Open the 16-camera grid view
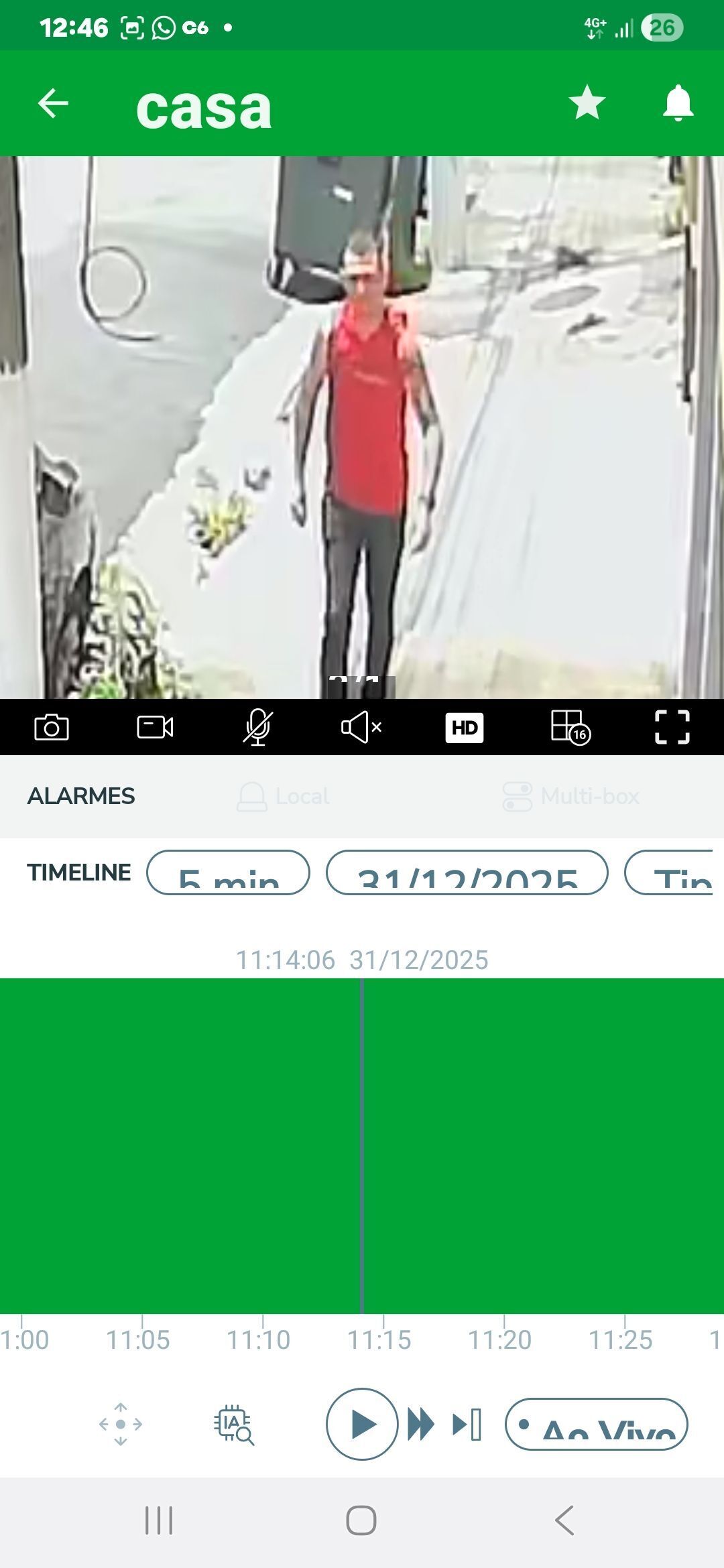The height and width of the screenshot is (1568, 724). [x=569, y=727]
